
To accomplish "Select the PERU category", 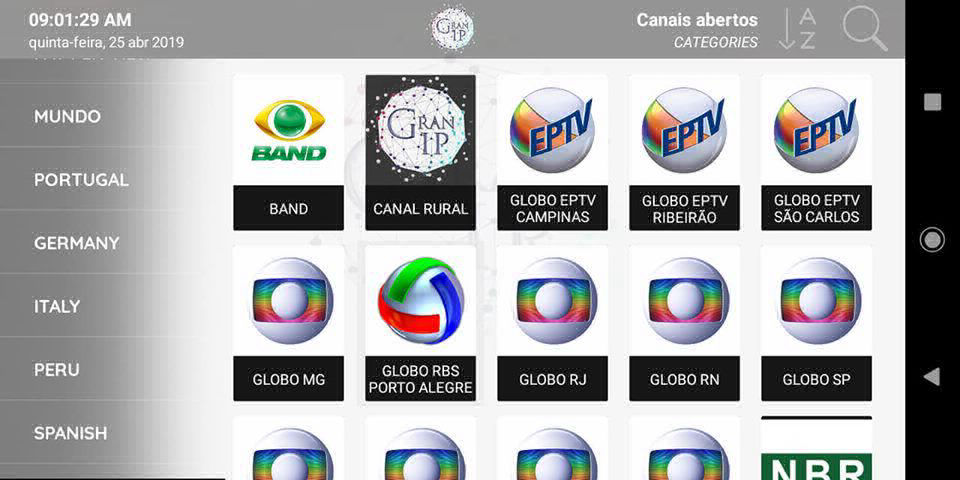I will click(x=57, y=370).
